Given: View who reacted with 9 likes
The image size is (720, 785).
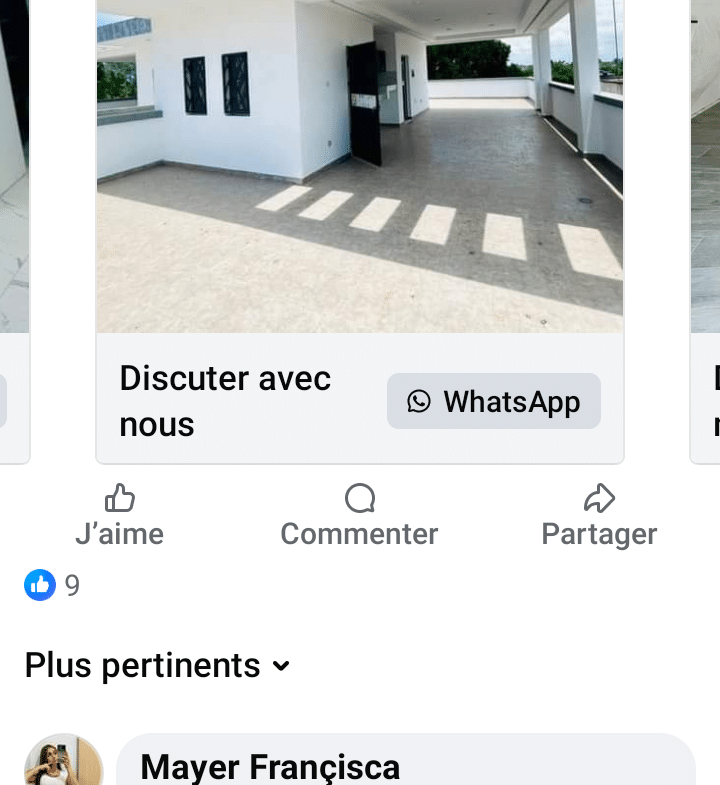Looking at the screenshot, I should coord(52,585).
